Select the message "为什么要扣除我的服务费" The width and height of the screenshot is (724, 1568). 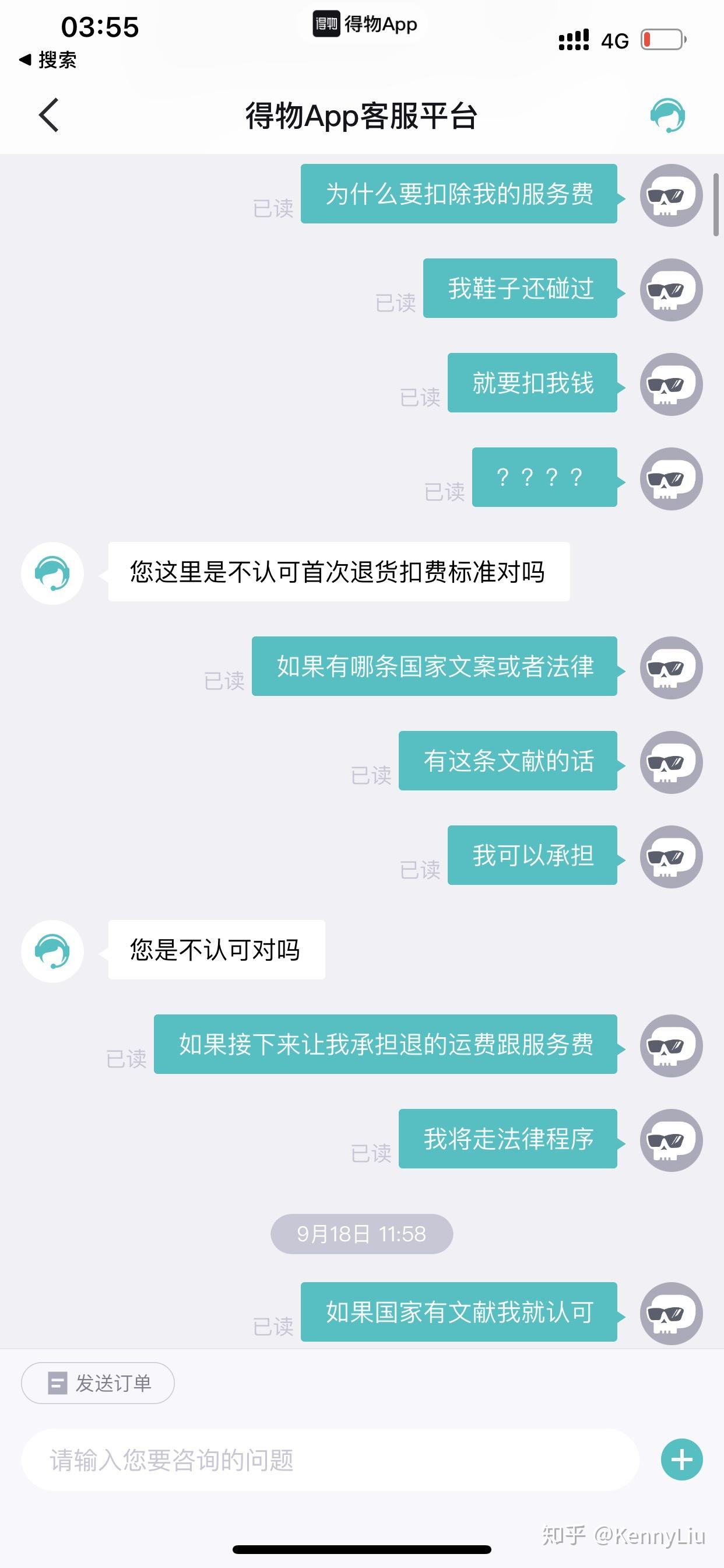pyautogui.click(x=459, y=196)
